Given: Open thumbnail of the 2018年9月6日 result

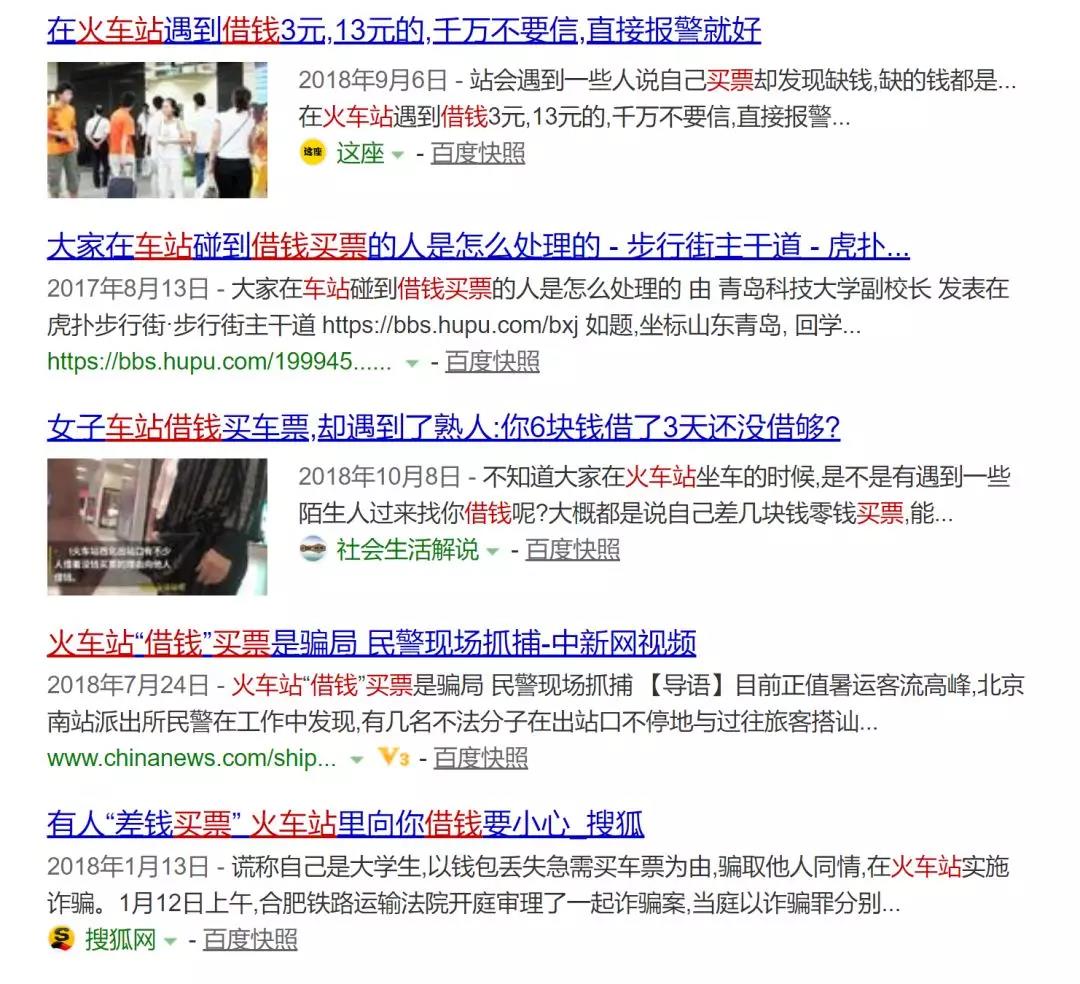Looking at the screenshot, I should [x=157, y=130].
